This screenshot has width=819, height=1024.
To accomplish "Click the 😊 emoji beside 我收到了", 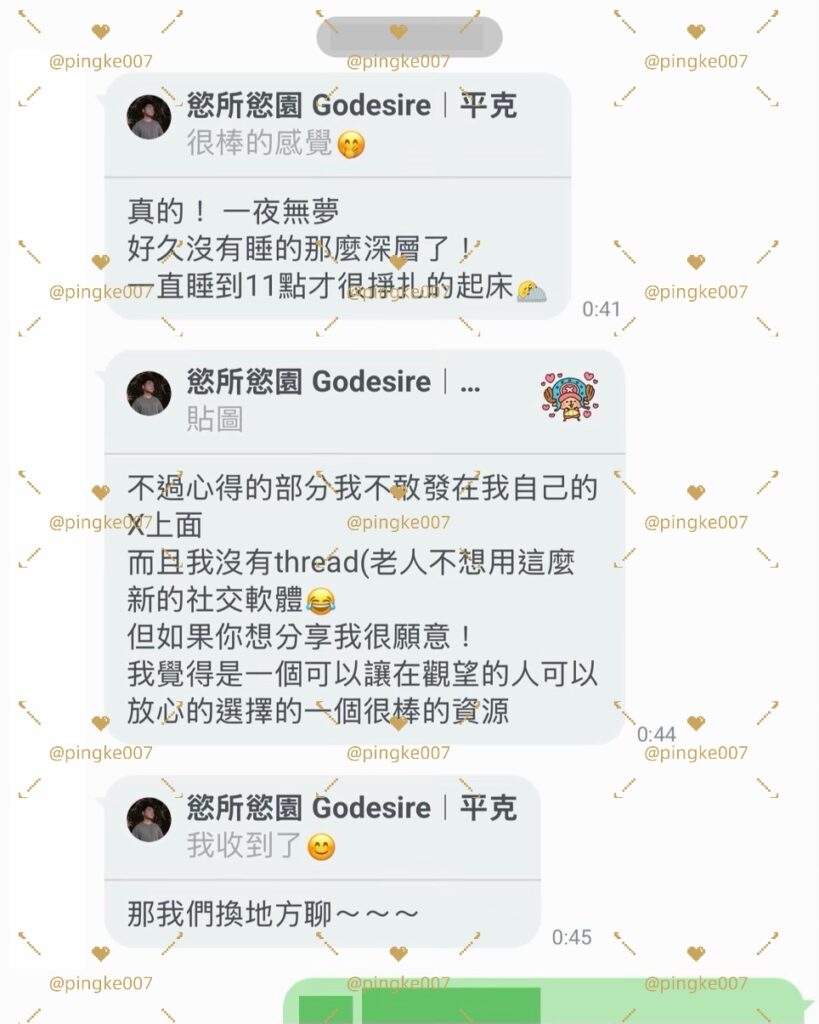I will (x=318, y=845).
